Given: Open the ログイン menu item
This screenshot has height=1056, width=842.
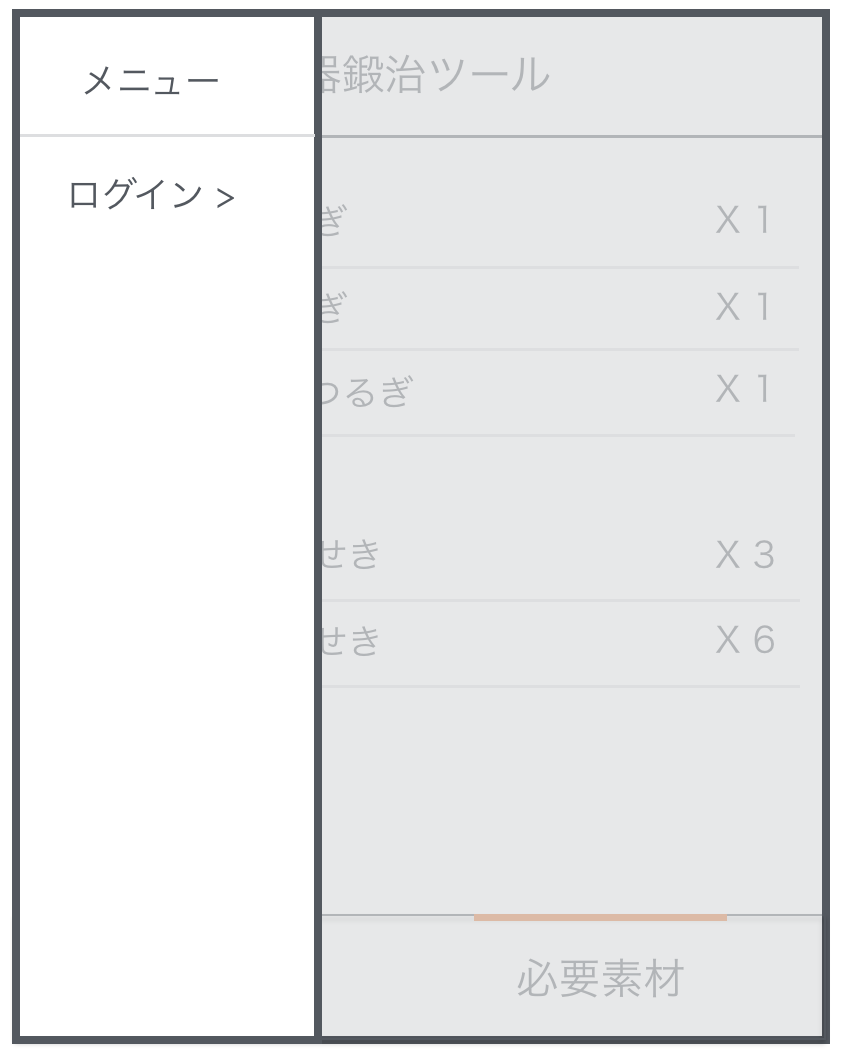Looking at the screenshot, I should pyautogui.click(x=151, y=196).
